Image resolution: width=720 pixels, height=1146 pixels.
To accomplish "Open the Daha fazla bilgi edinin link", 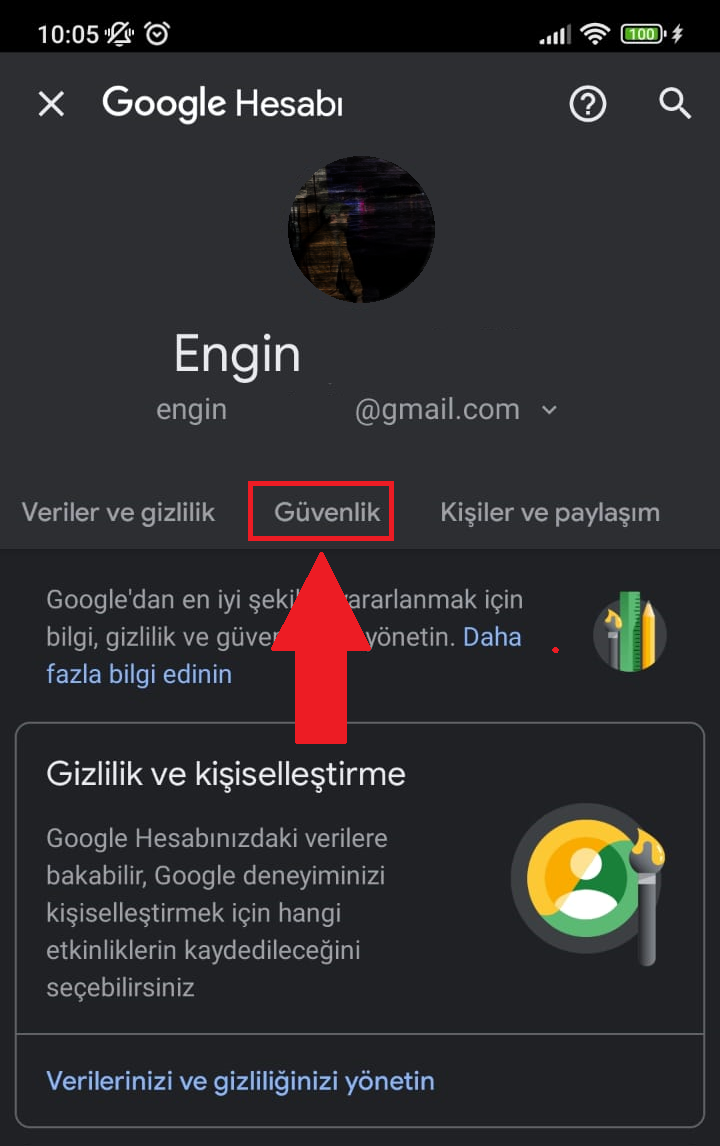I will pyautogui.click(x=138, y=673).
